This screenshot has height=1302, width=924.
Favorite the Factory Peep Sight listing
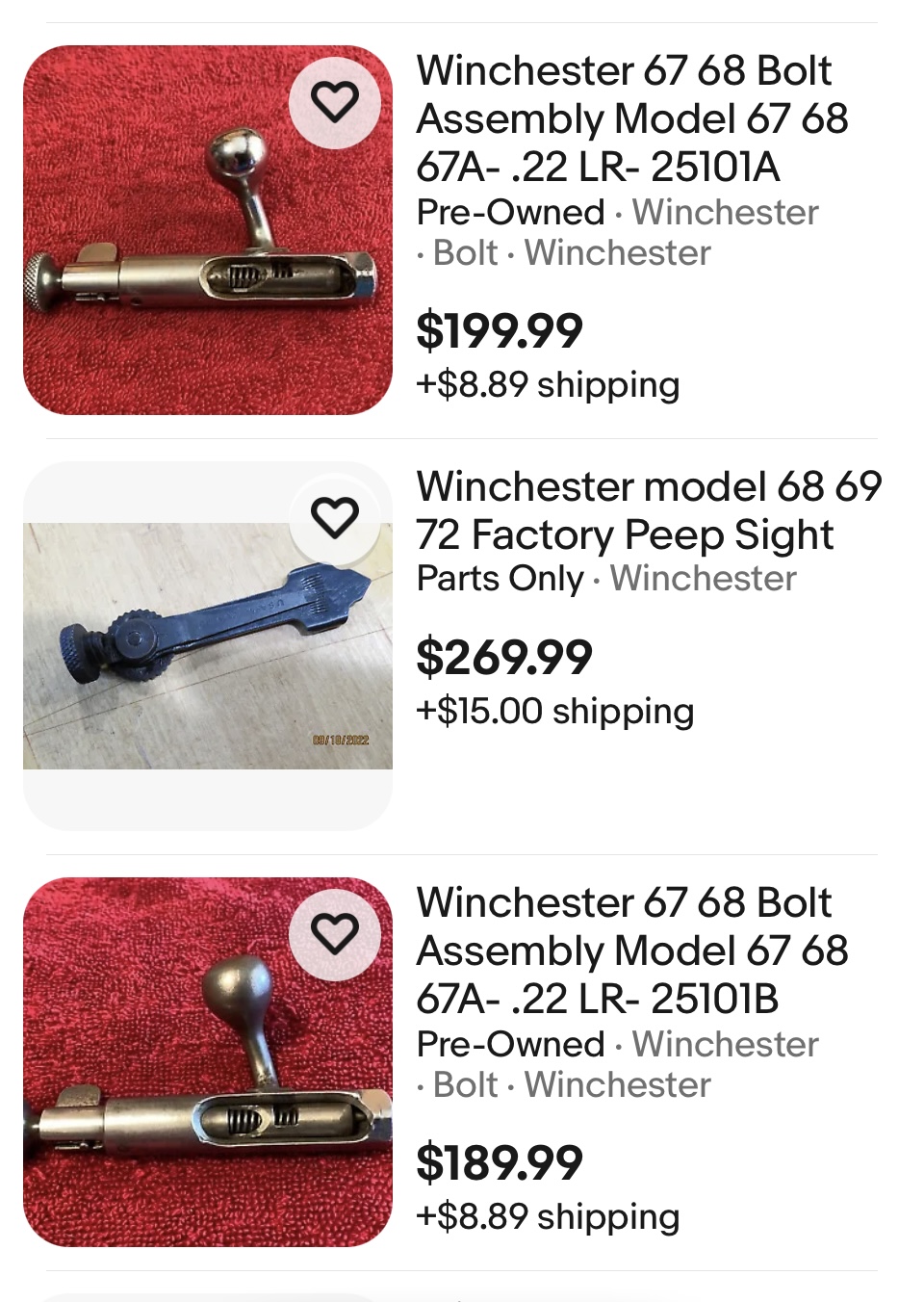coord(334,518)
